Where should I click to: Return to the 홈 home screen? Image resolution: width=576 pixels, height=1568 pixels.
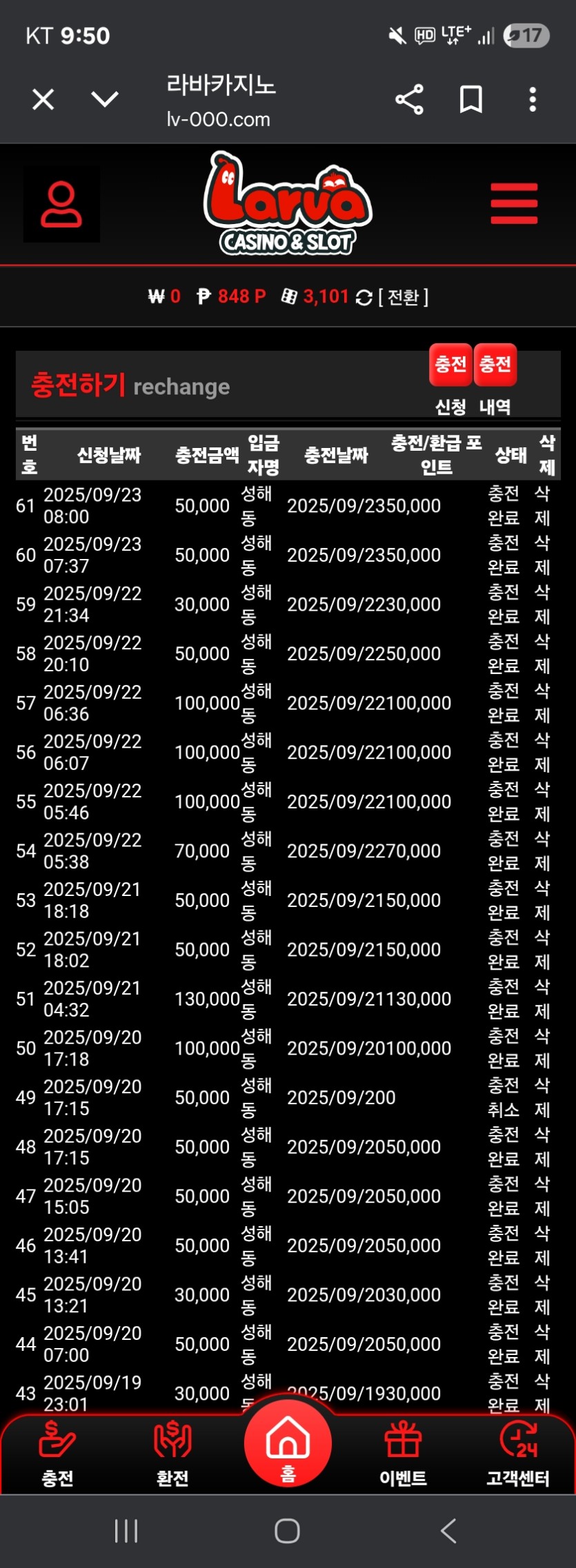click(x=288, y=1444)
